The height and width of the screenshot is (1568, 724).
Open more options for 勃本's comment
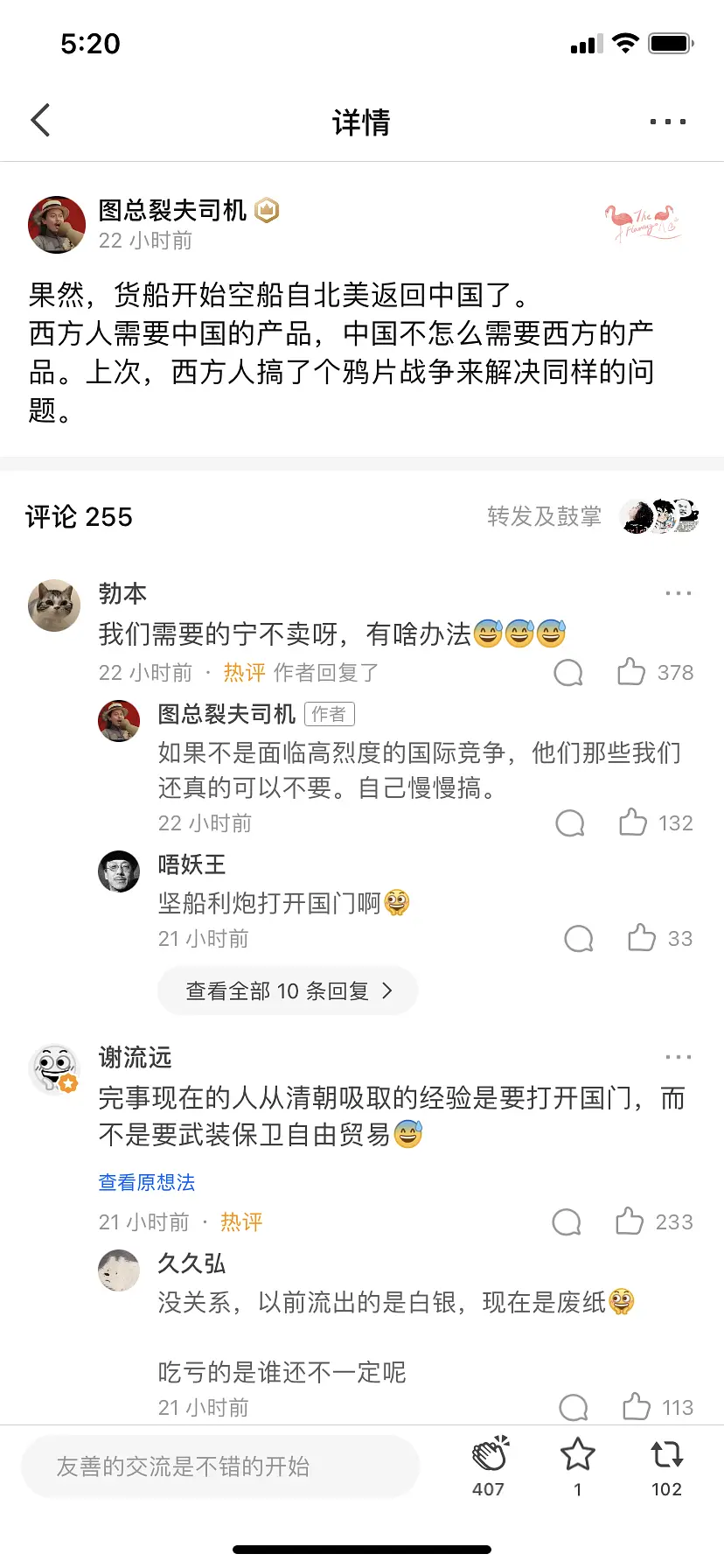[x=678, y=593]
